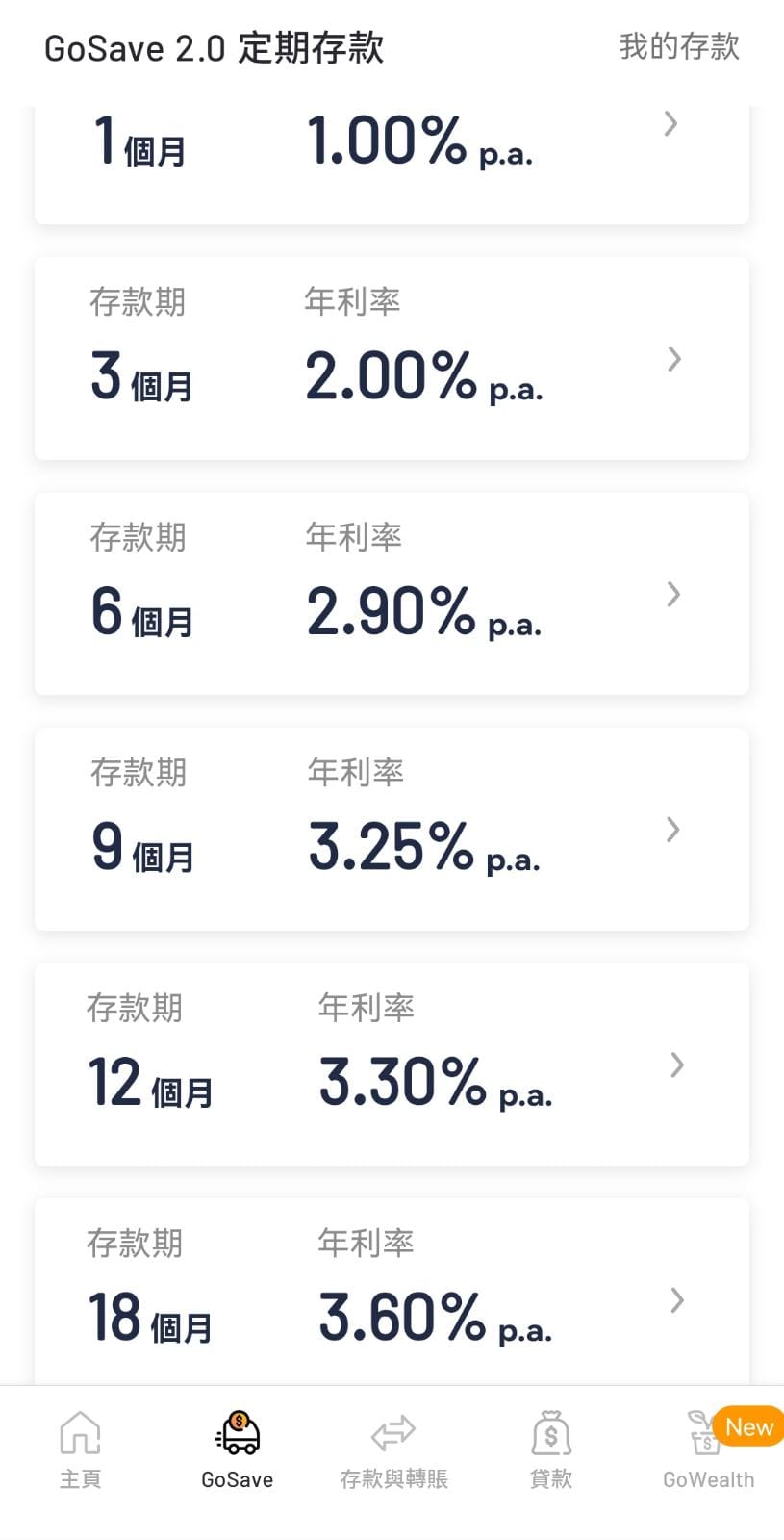Go to the 主頁 tab
Viewport: 784px width, 1540px height.
click(x=80, y=1450)
